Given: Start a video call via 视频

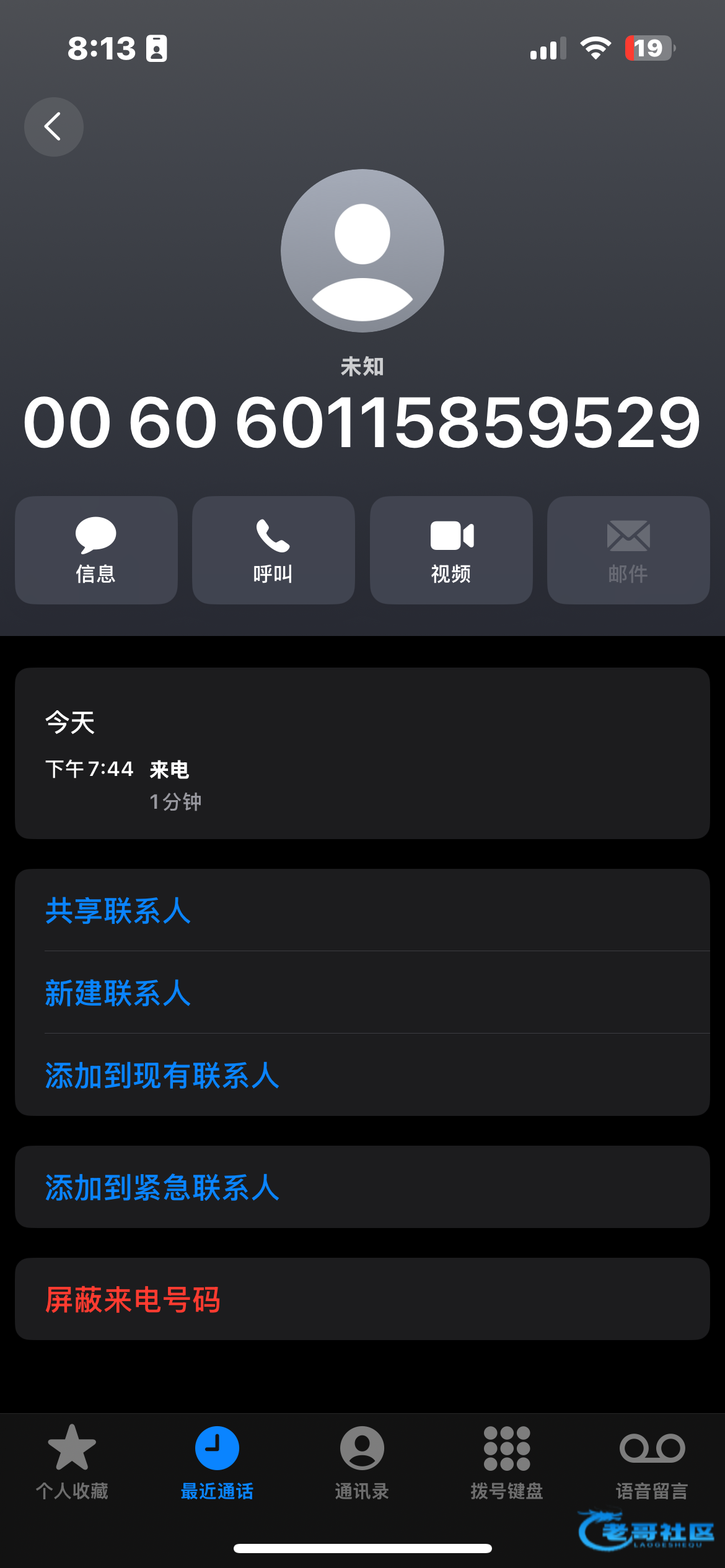Looking at the screenshot, I should (451, 550).
